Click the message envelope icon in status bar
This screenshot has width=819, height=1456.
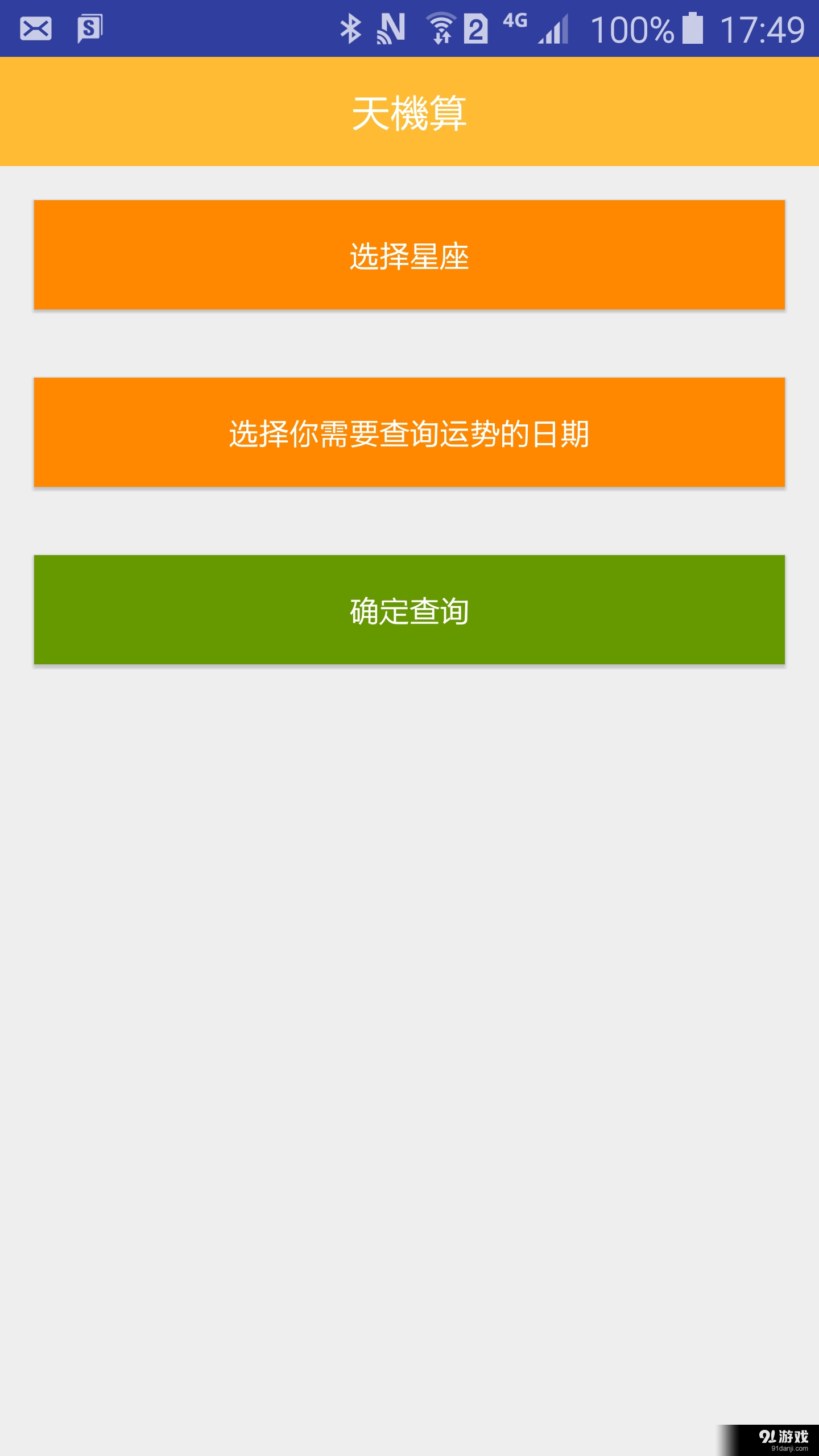coord(35,30)
